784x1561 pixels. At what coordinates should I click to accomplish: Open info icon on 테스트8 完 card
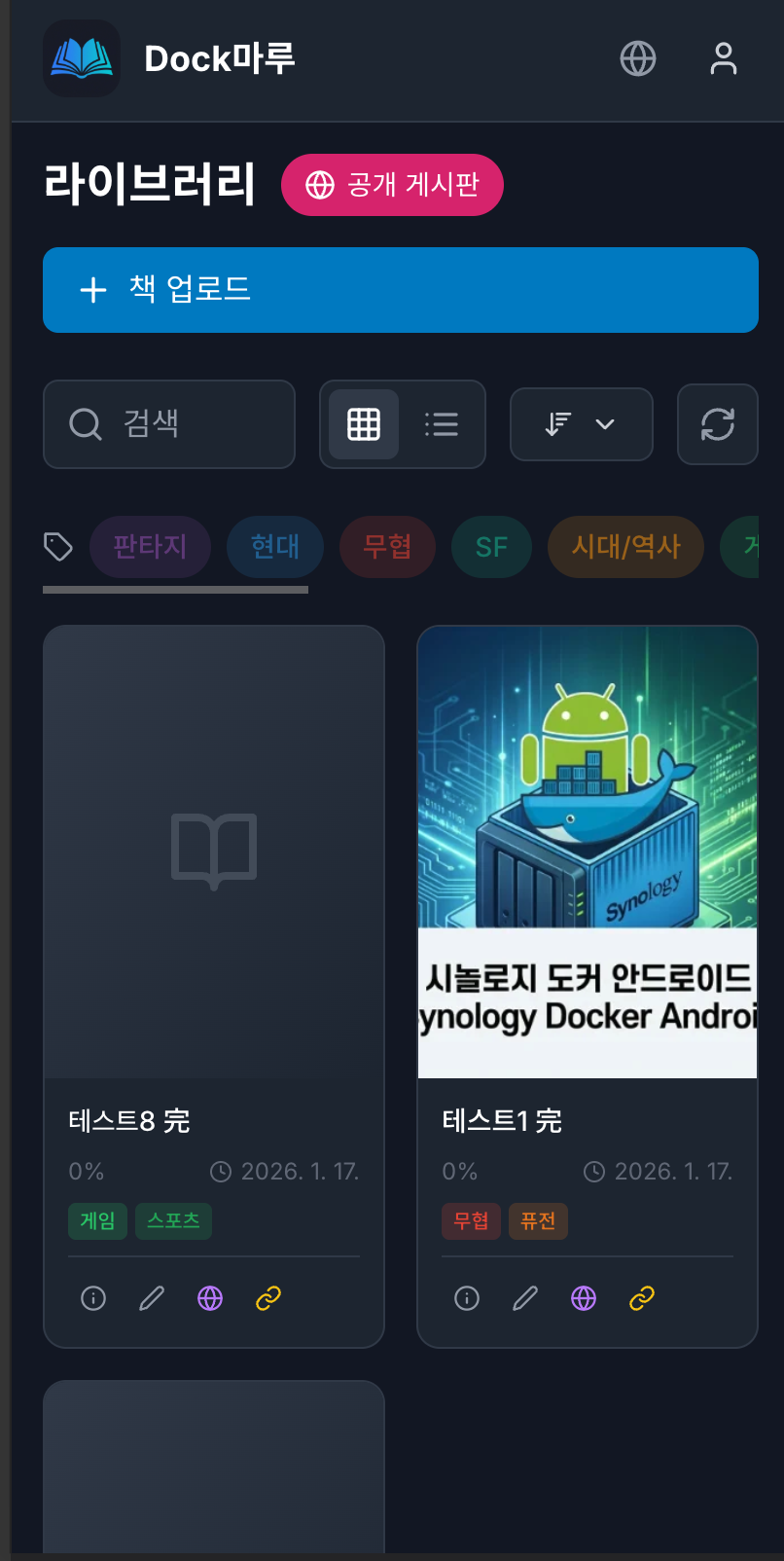click(x=93, y=1297)
